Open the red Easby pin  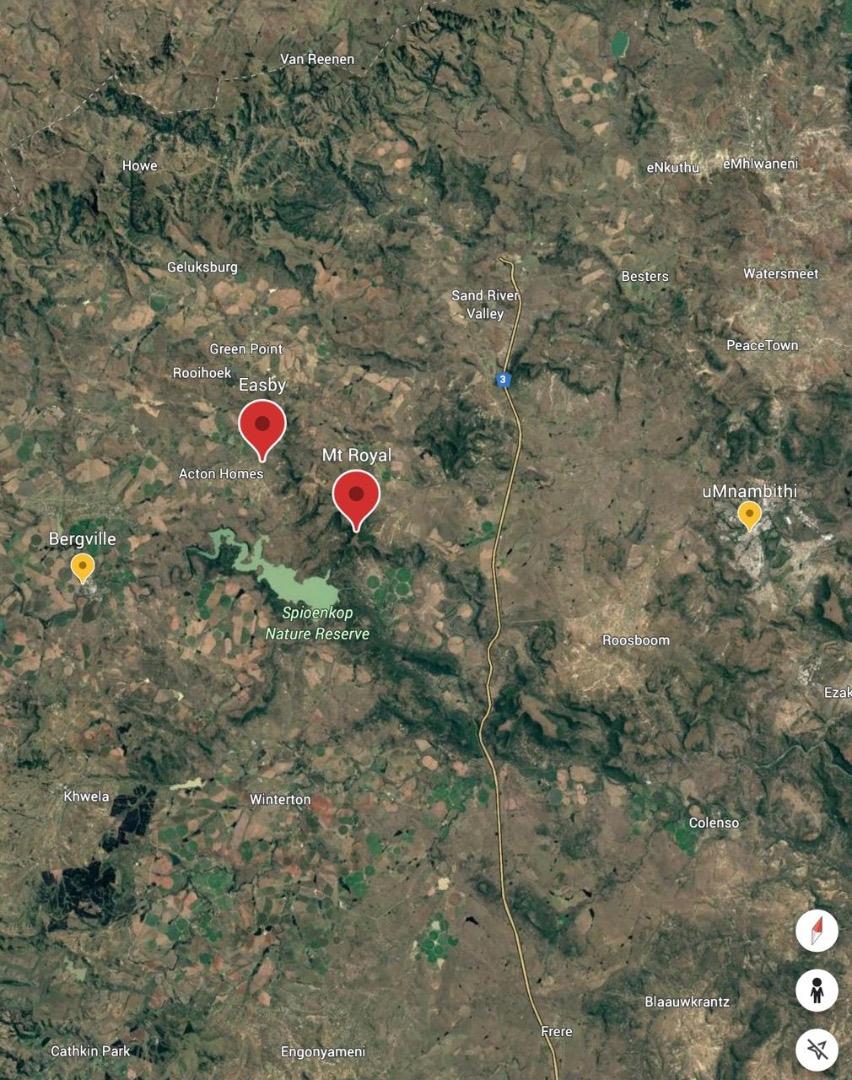pos(262,425)
